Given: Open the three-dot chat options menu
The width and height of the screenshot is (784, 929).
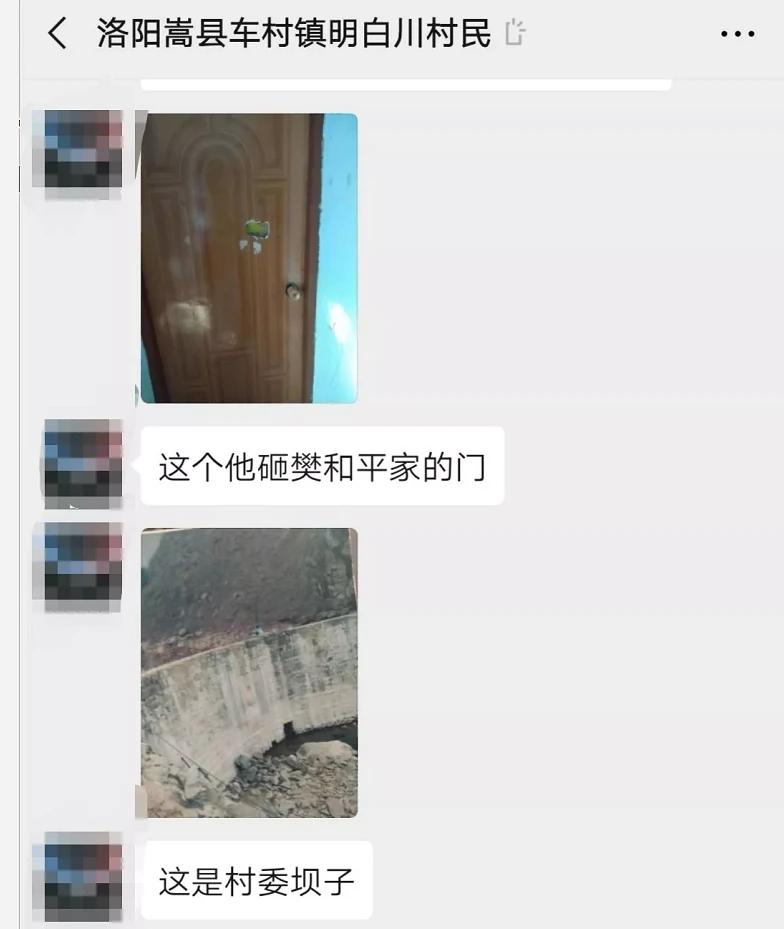Looking at the screenshot, I should (x=737, y=34).
